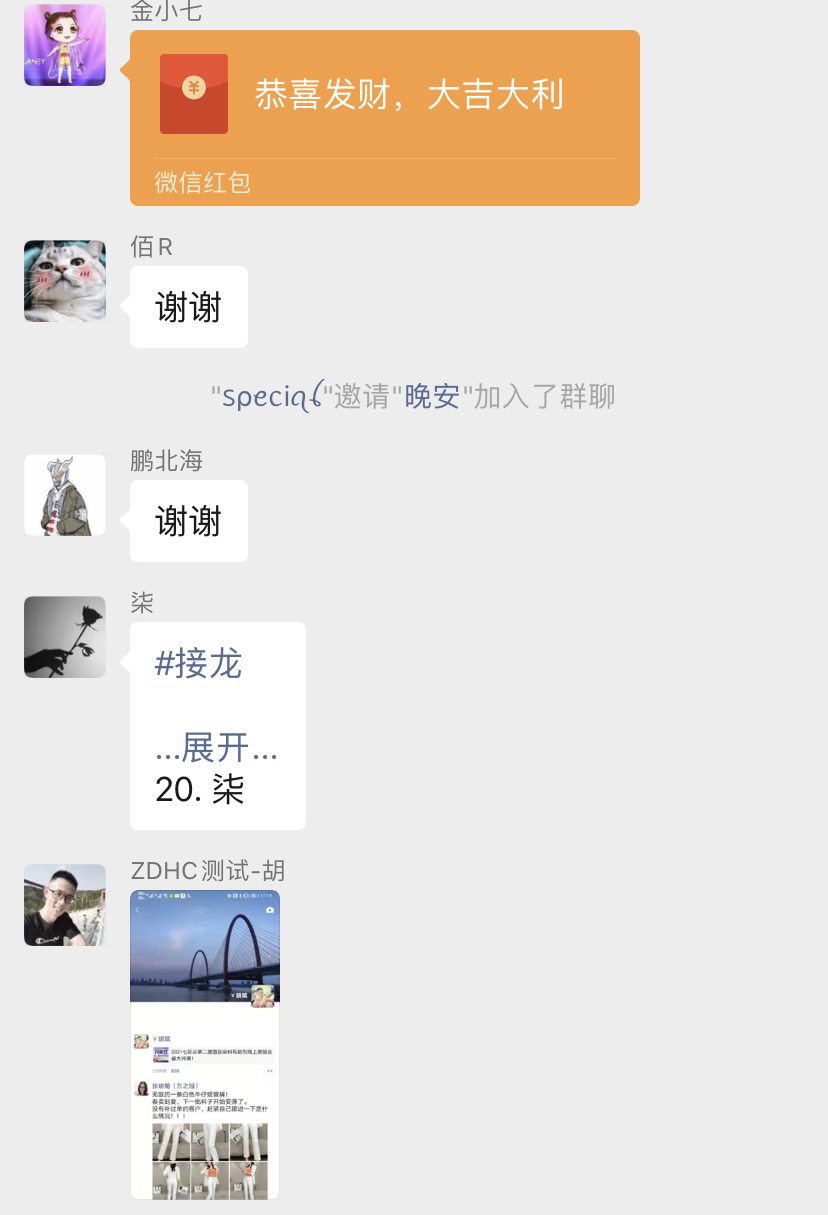Expand the 接龙 list via …展开…
The image size is (828, 1215).
coord(217,747)
